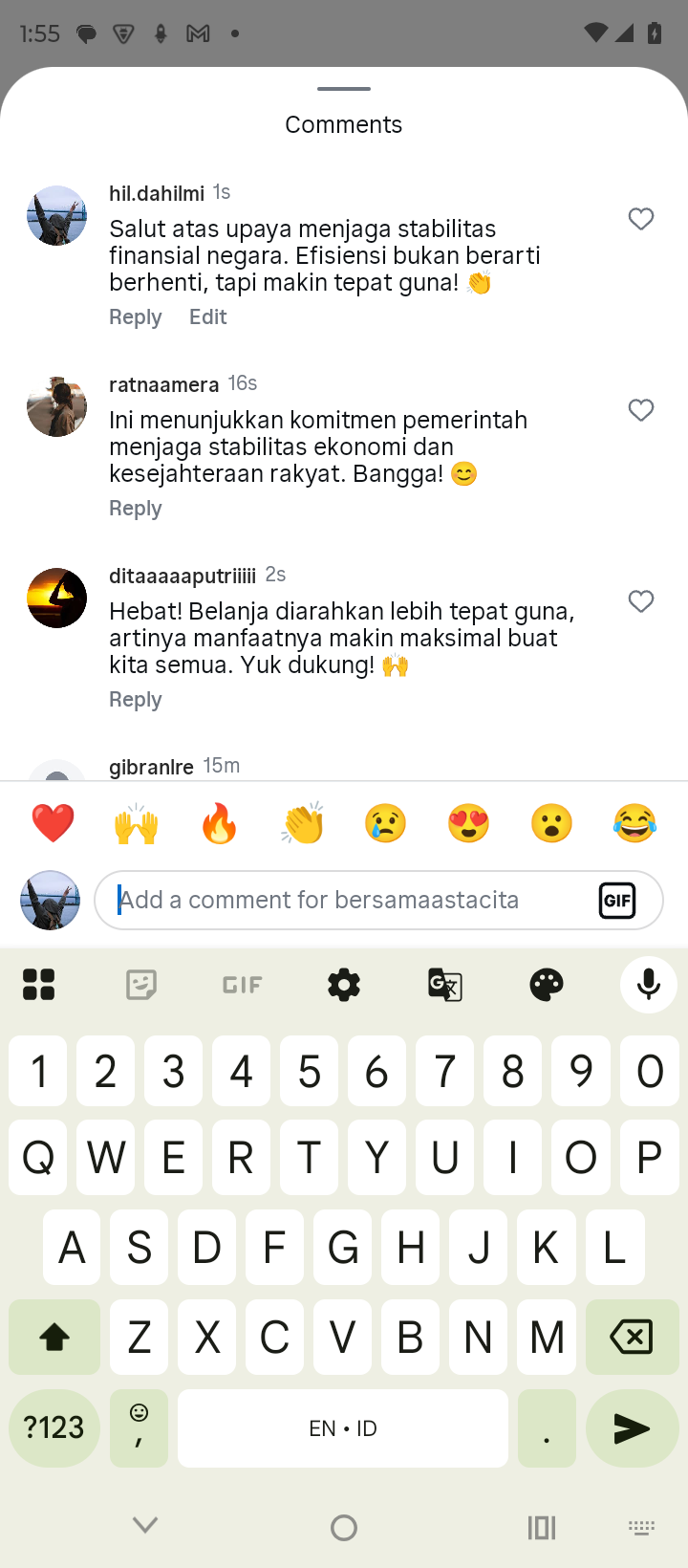Open hil.dahilmi's profile picture

pos(57,216)
